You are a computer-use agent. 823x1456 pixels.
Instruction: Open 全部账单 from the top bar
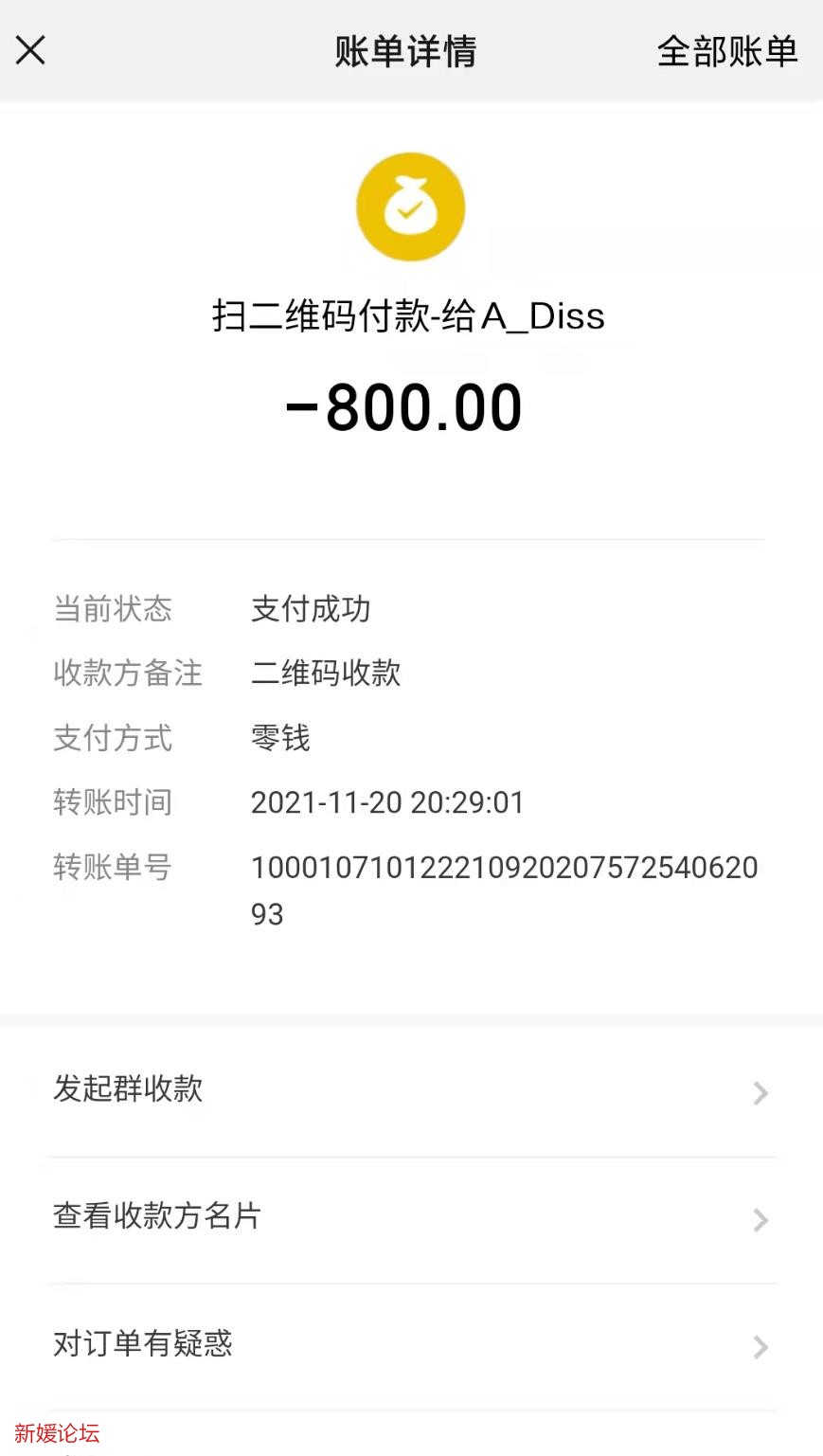tap(726, 52)
